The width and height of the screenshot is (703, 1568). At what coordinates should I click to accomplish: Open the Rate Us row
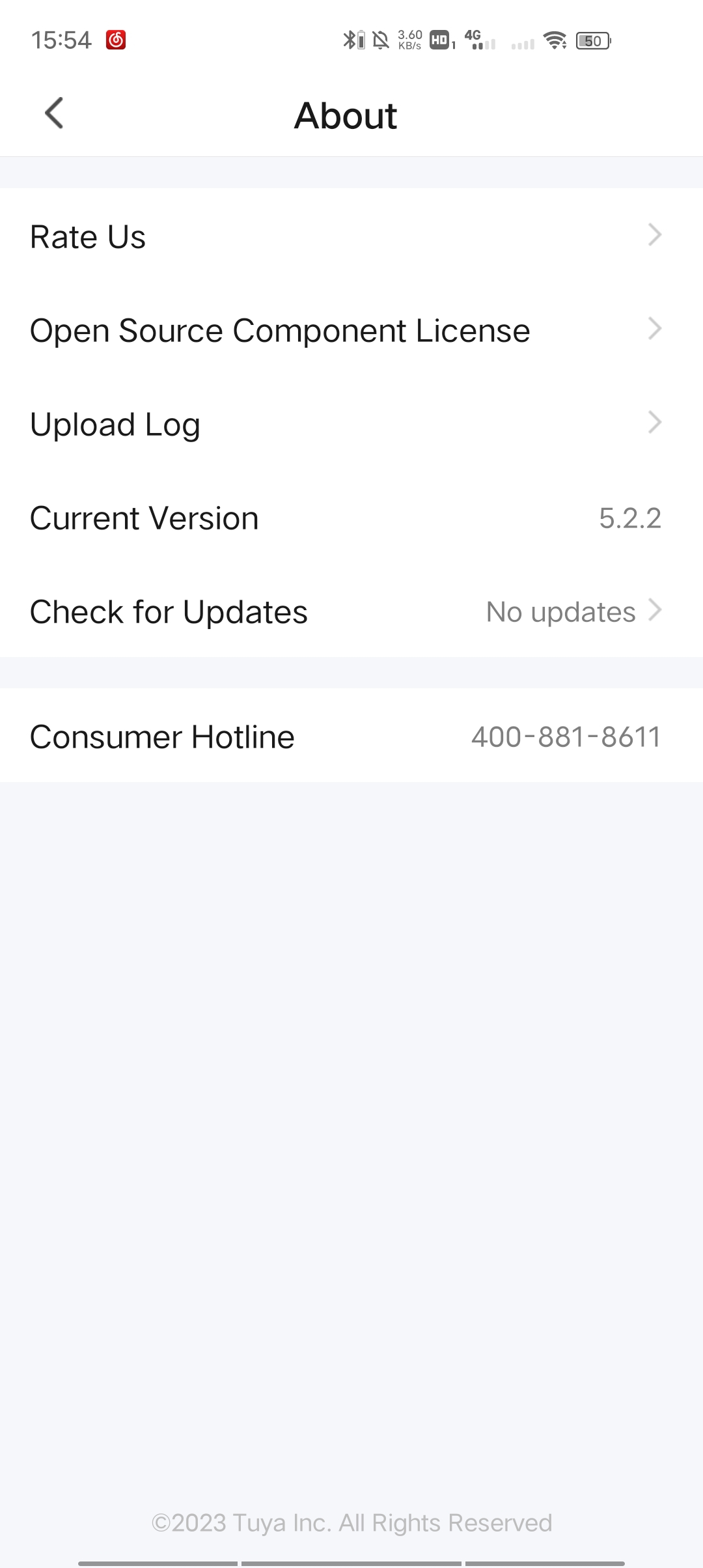[351, 236]
